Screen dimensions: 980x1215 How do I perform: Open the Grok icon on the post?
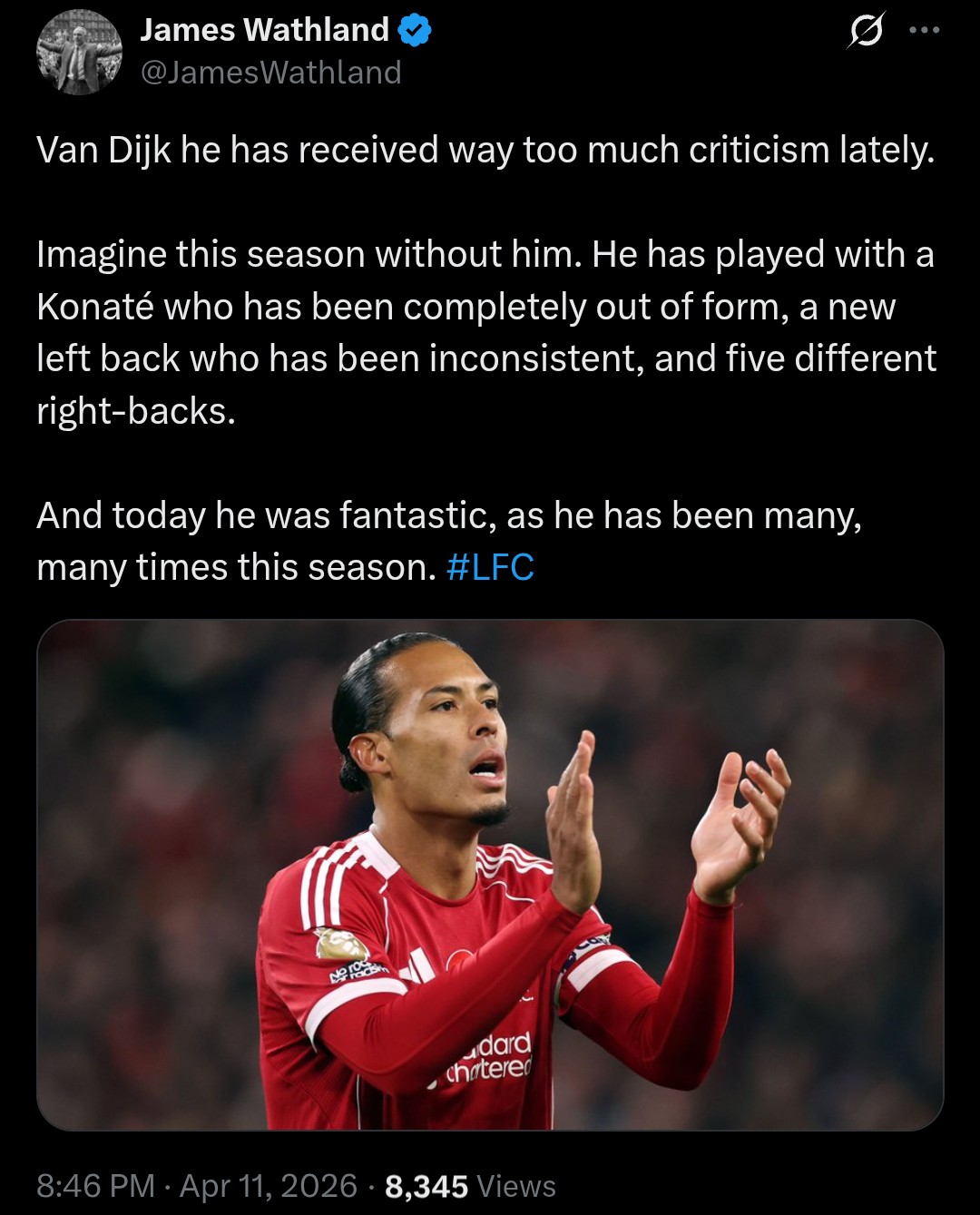pos(865,32)
